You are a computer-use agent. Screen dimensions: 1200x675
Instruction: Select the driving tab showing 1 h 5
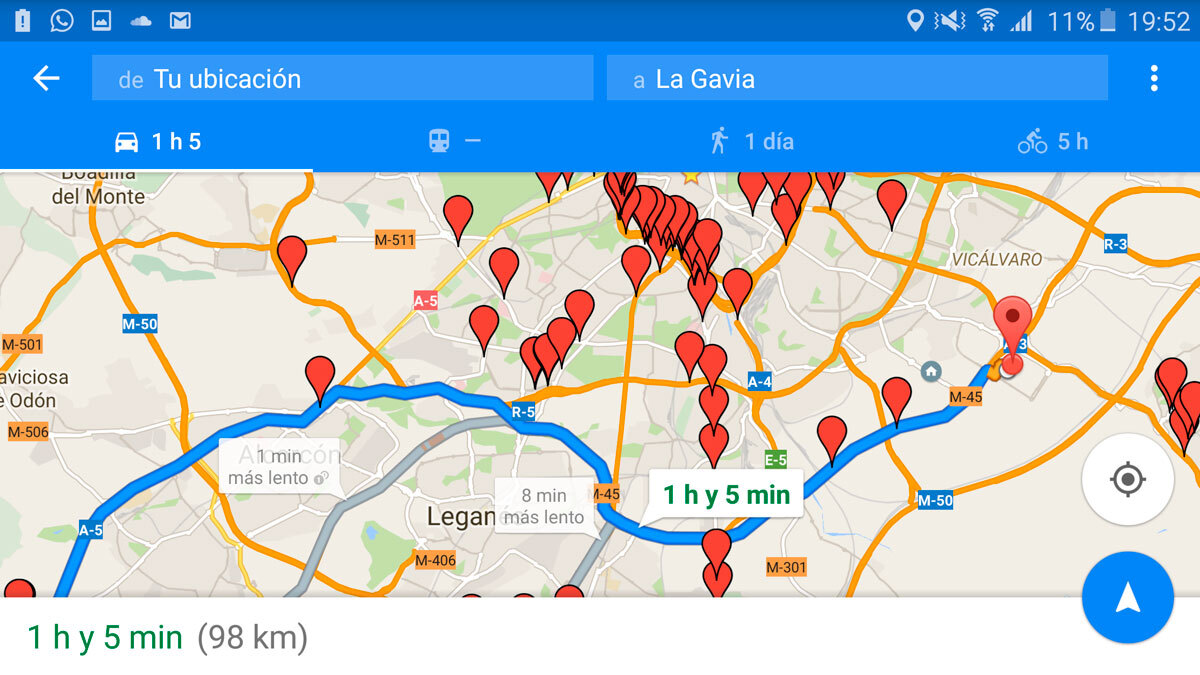(158, 142)
